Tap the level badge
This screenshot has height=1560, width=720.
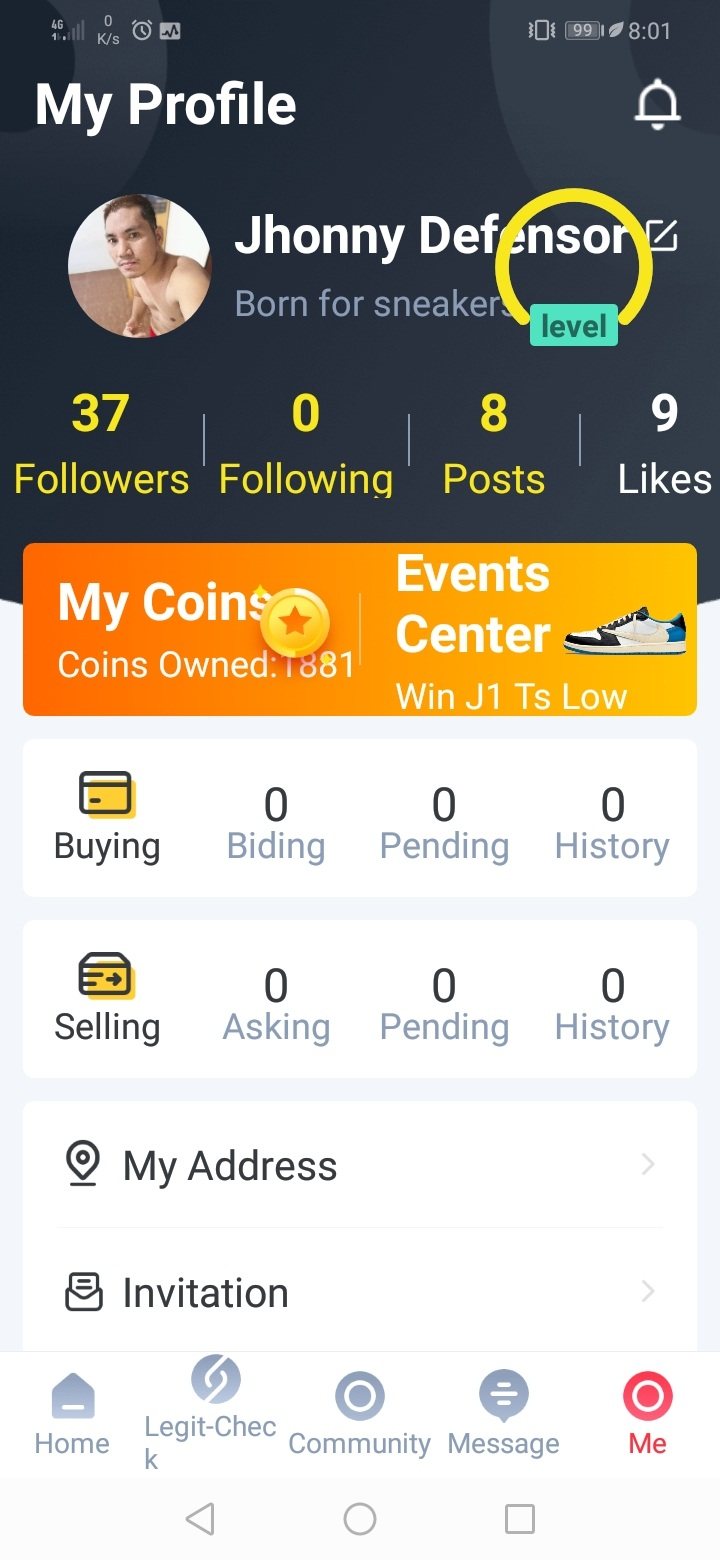(x=573, y=326)
